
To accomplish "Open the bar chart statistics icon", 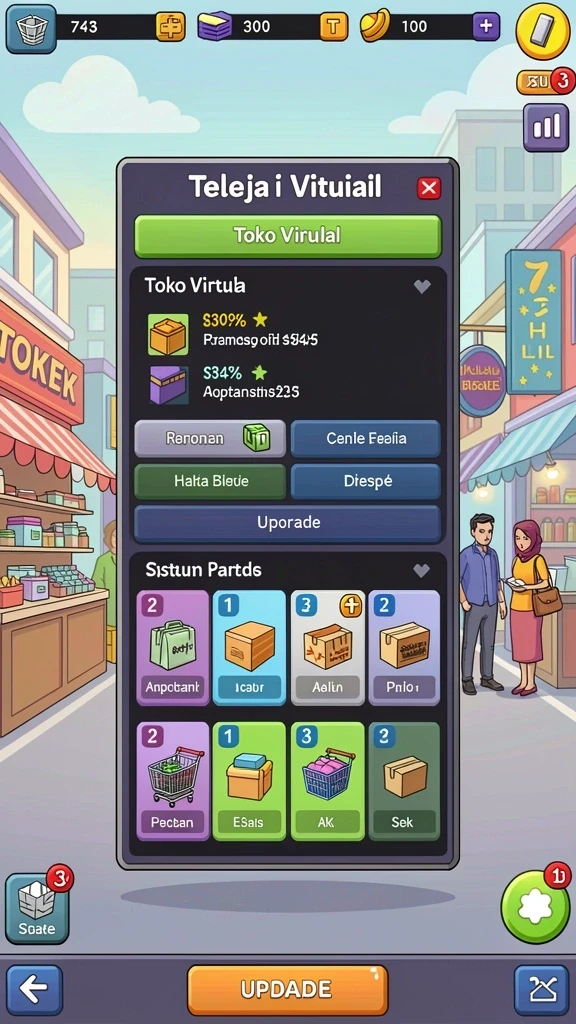I will 546,127.
